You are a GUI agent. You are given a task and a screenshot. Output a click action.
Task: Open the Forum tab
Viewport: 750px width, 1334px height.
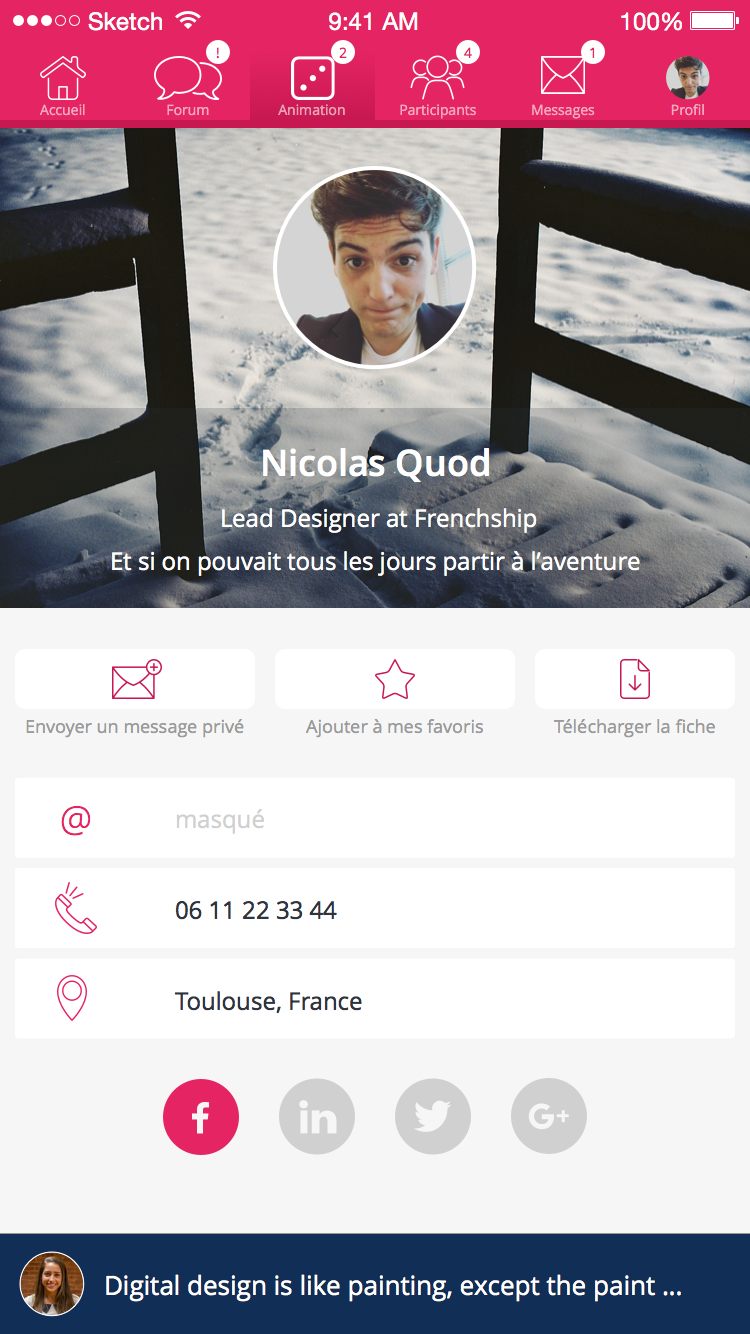click(x=187, y=85)
